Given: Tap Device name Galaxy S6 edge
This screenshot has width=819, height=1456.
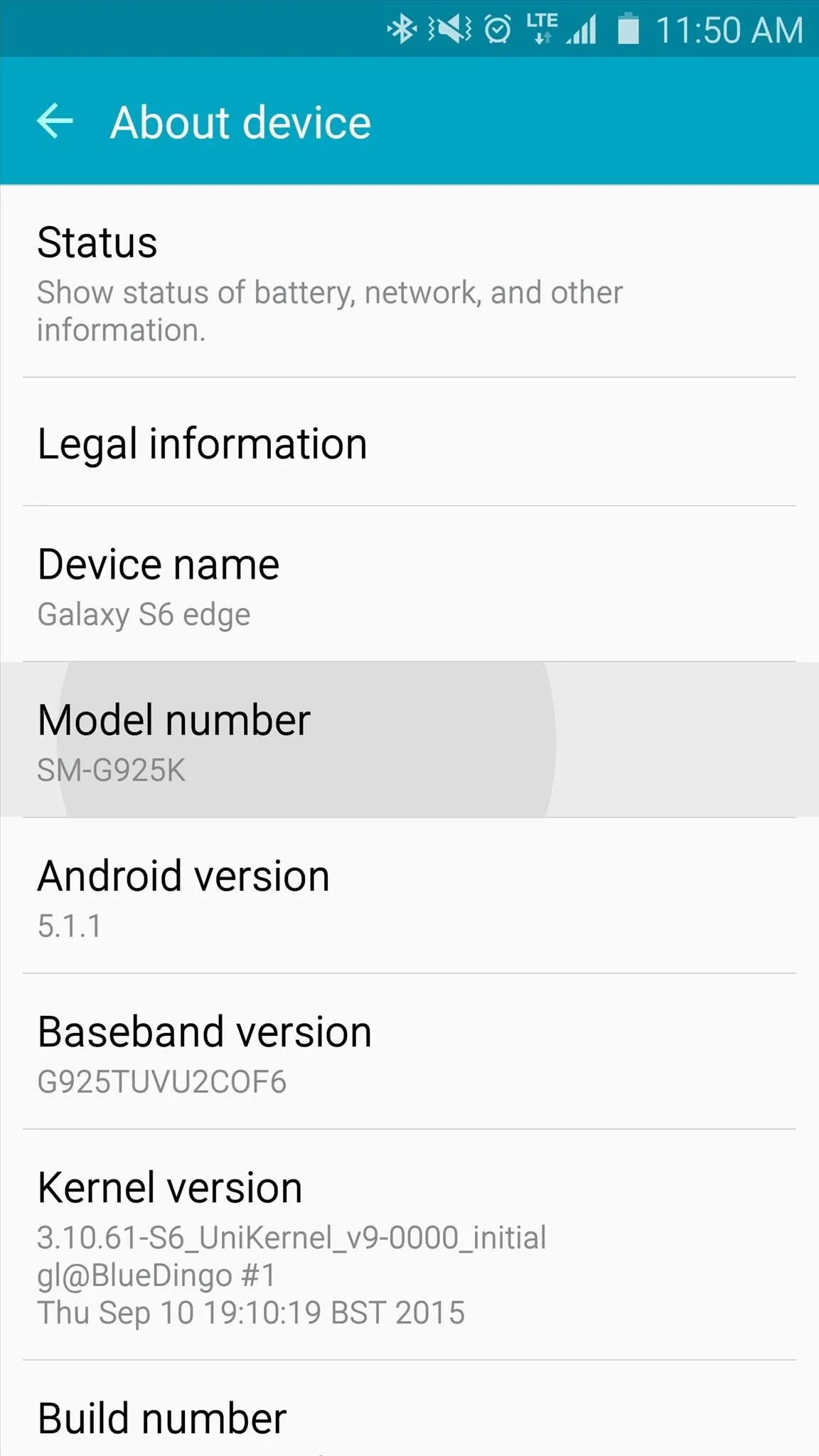Looking at the screenshot, I should pos(409,584).
